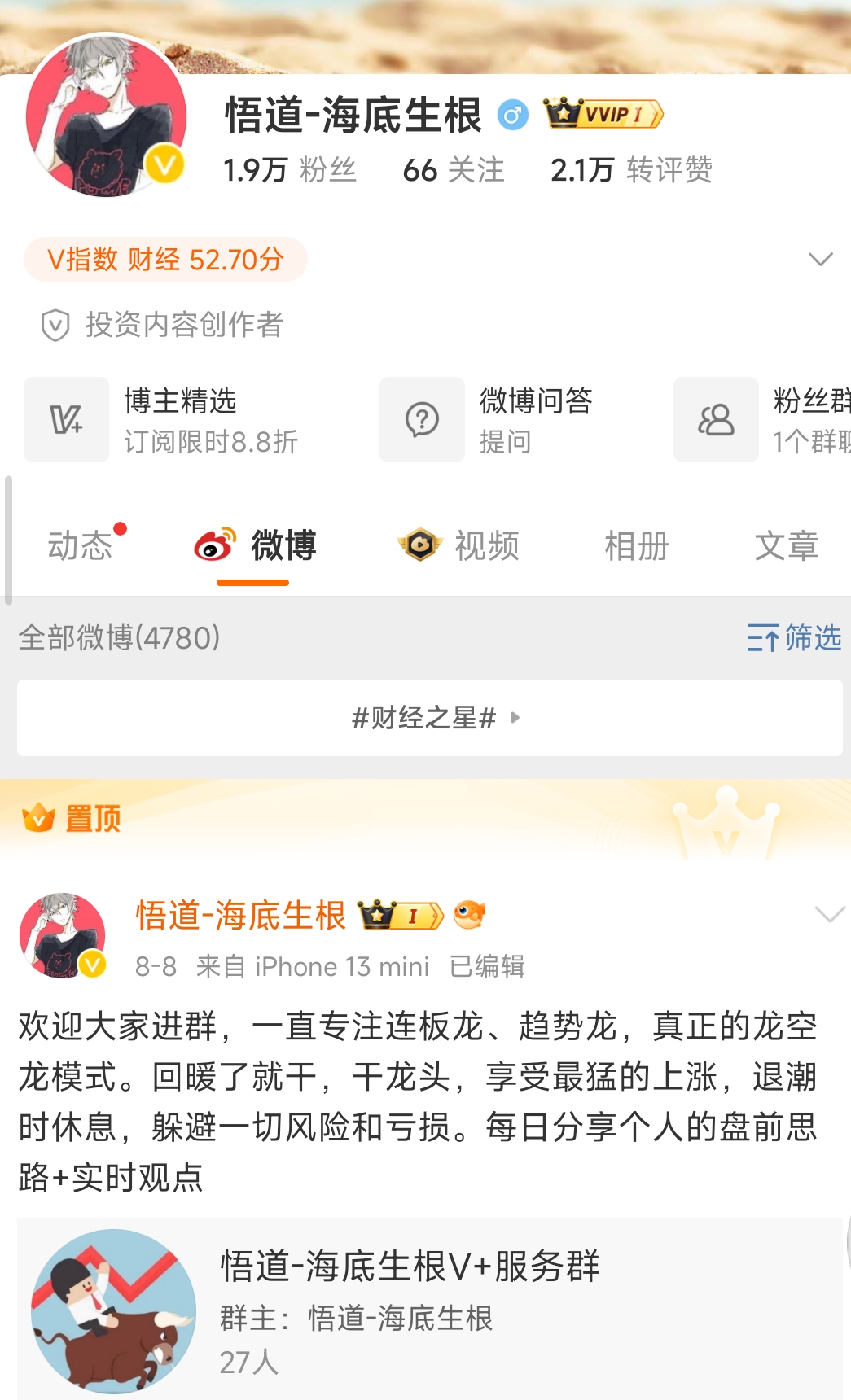
Task: Tap the pinned post author name
Action: point(241,916)
